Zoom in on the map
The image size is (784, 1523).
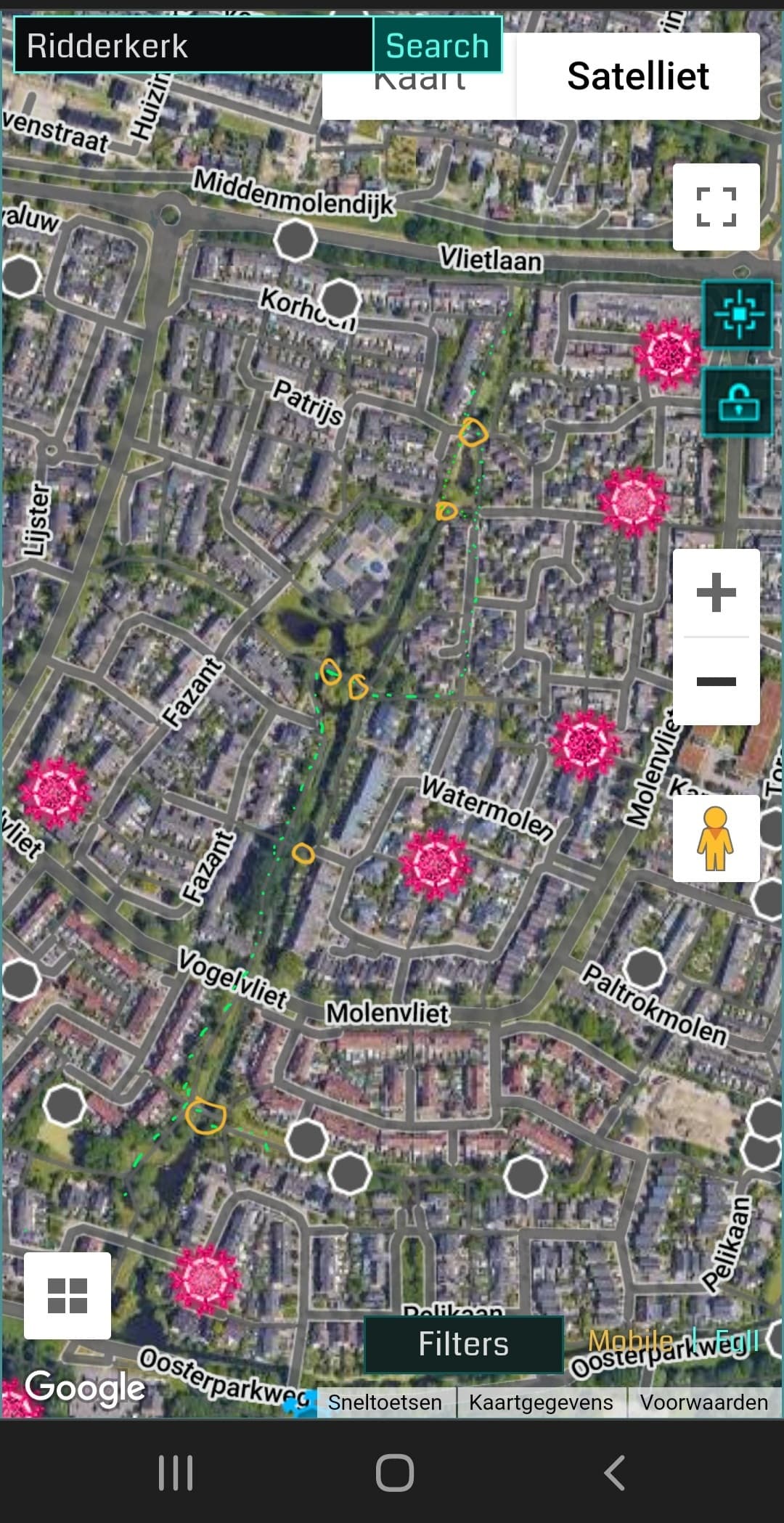[x=716, y=592]
